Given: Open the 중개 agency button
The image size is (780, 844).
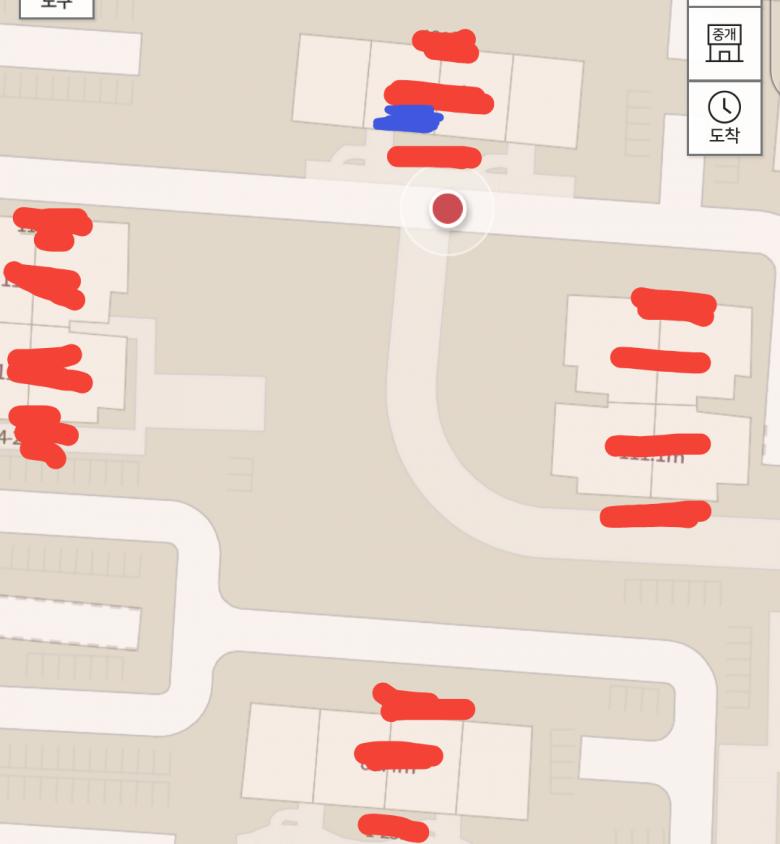Looking at the screenshot, I should pyautogui.click(x=724, y=44).
